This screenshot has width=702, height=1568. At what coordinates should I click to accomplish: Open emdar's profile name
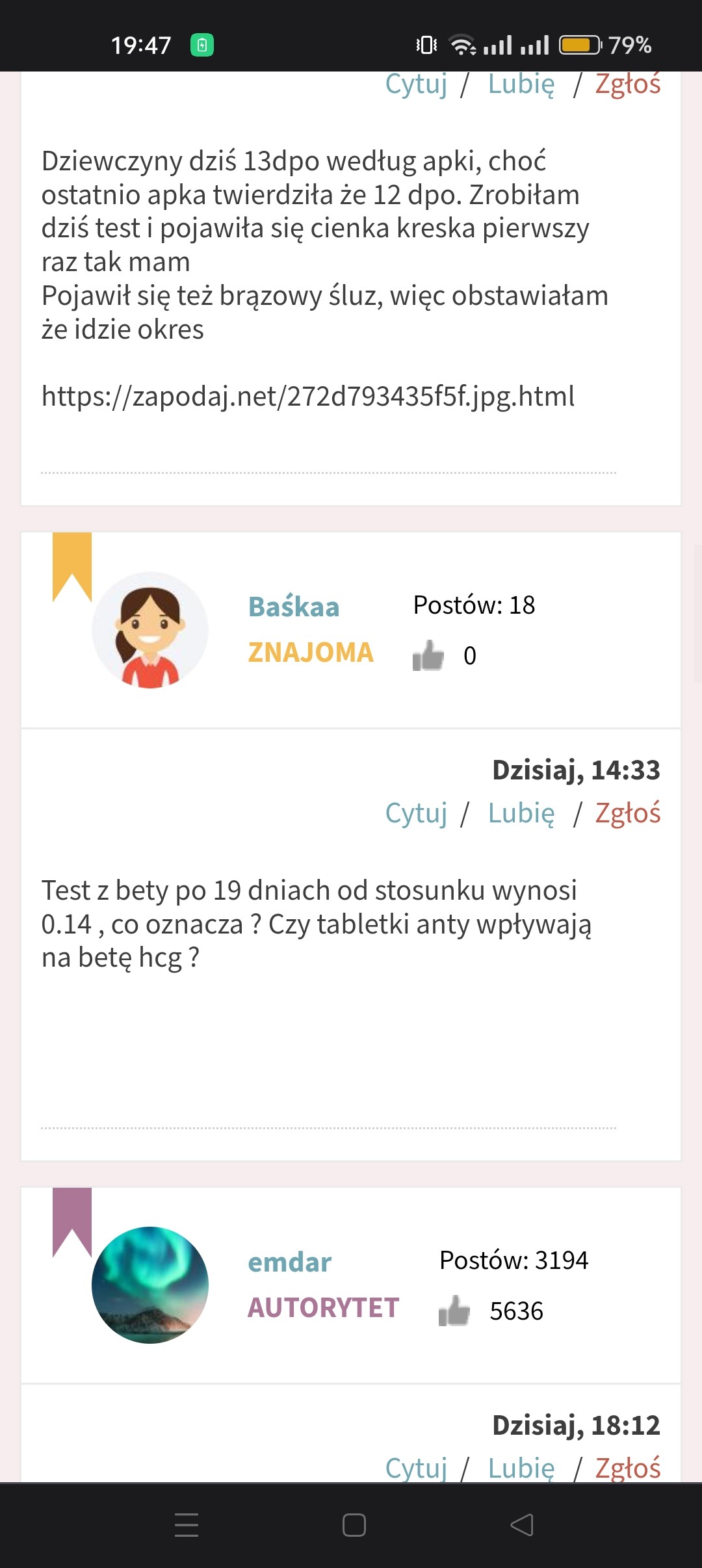pos(290,1262)
